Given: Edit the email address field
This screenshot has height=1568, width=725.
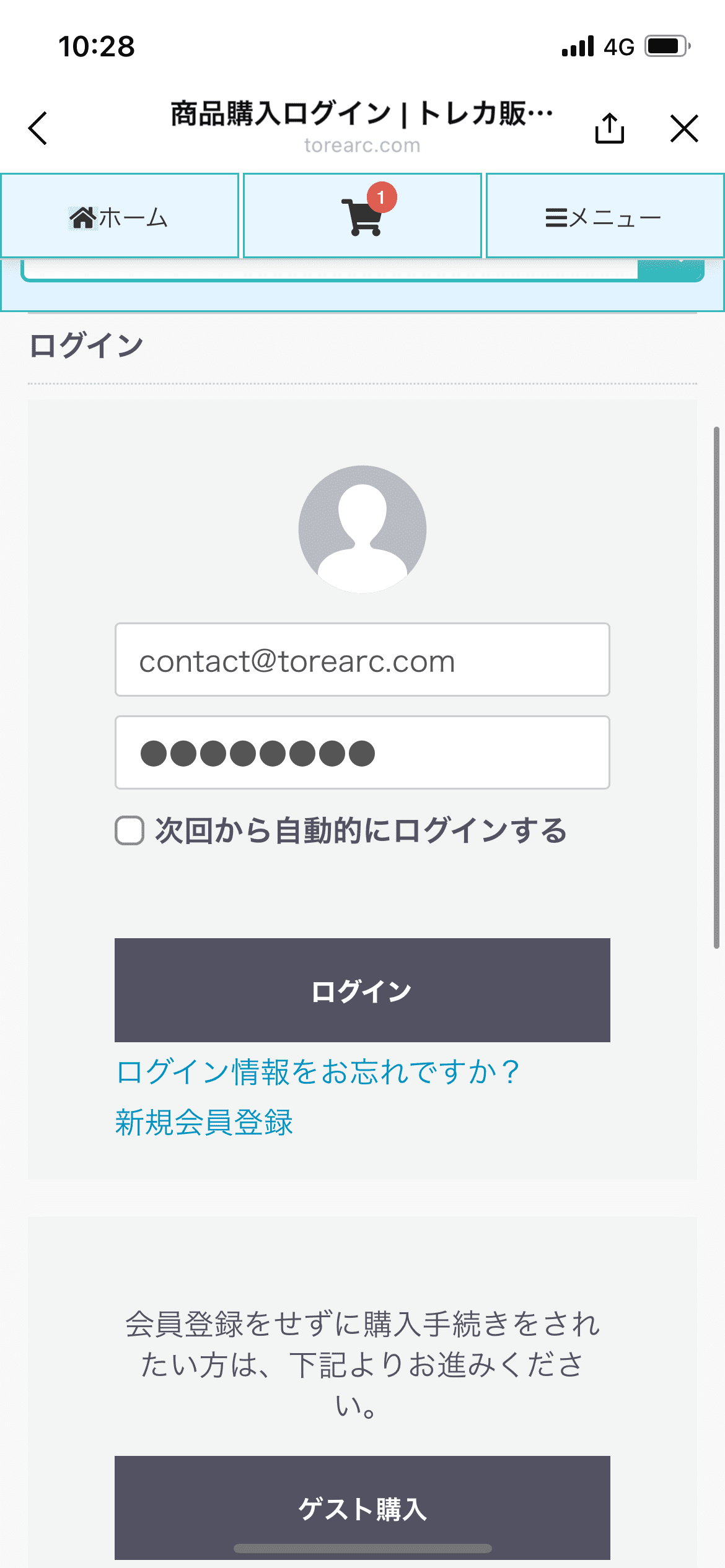Looking at the screenshot, I should [x=362, y=660].
